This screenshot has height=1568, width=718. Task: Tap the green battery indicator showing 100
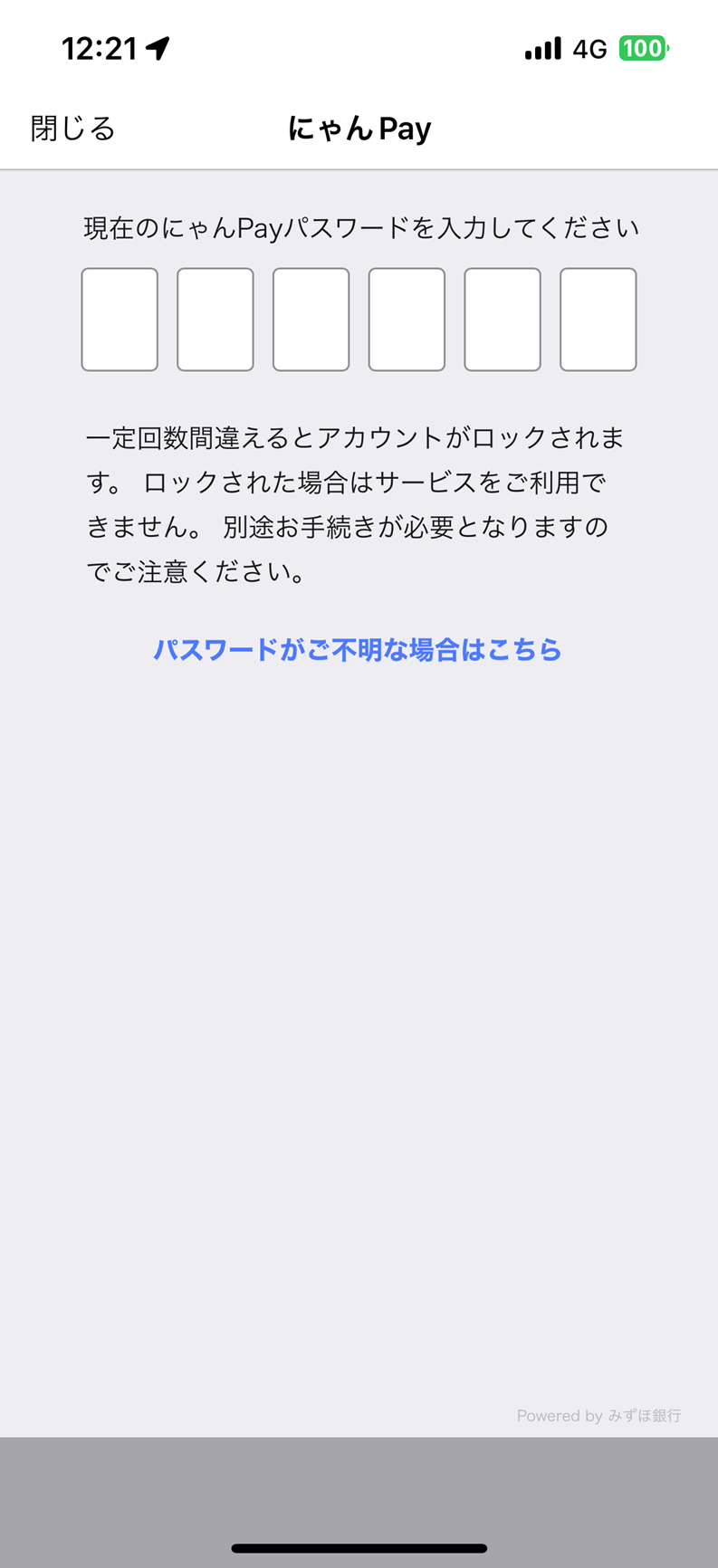click(x=645, y=47)
